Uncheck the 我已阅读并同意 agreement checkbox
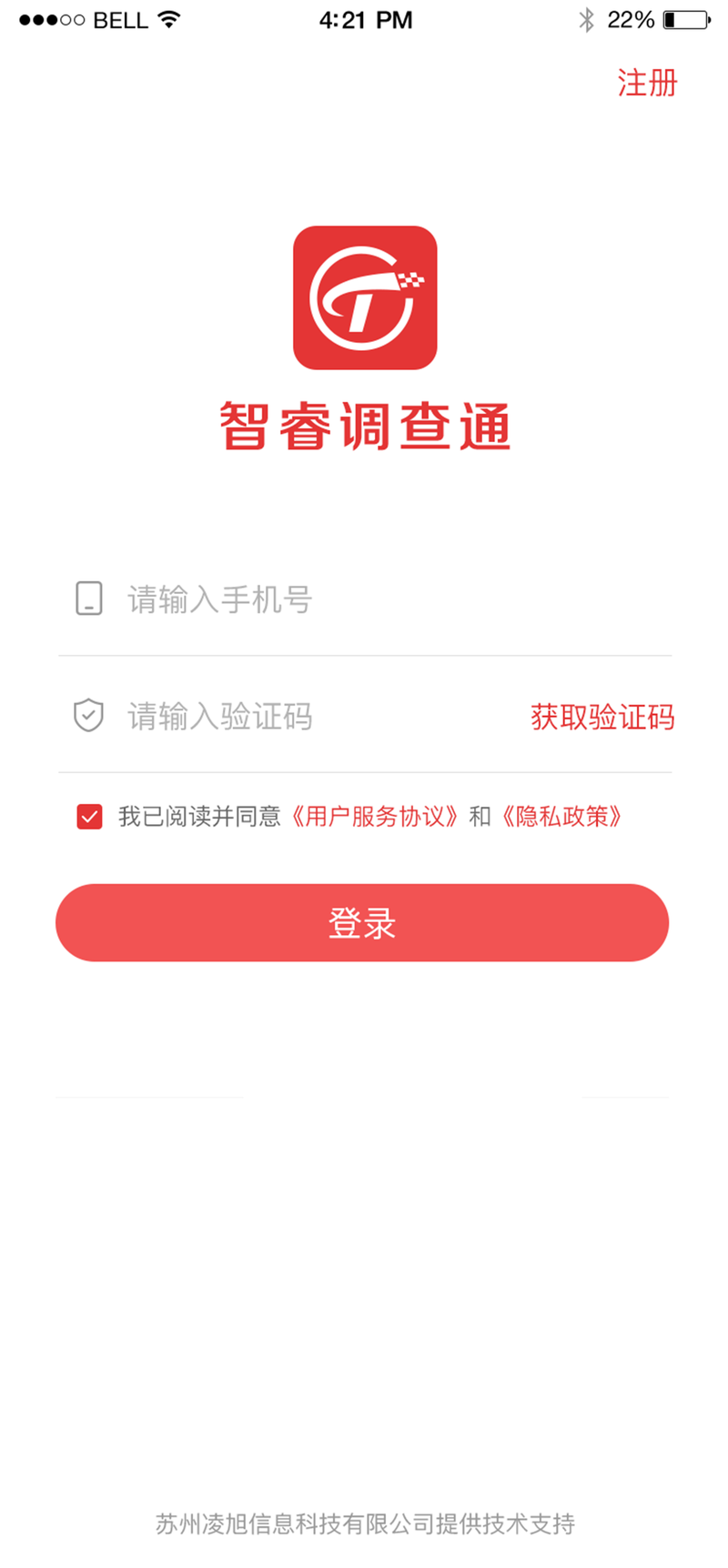 tap(89, 817)
